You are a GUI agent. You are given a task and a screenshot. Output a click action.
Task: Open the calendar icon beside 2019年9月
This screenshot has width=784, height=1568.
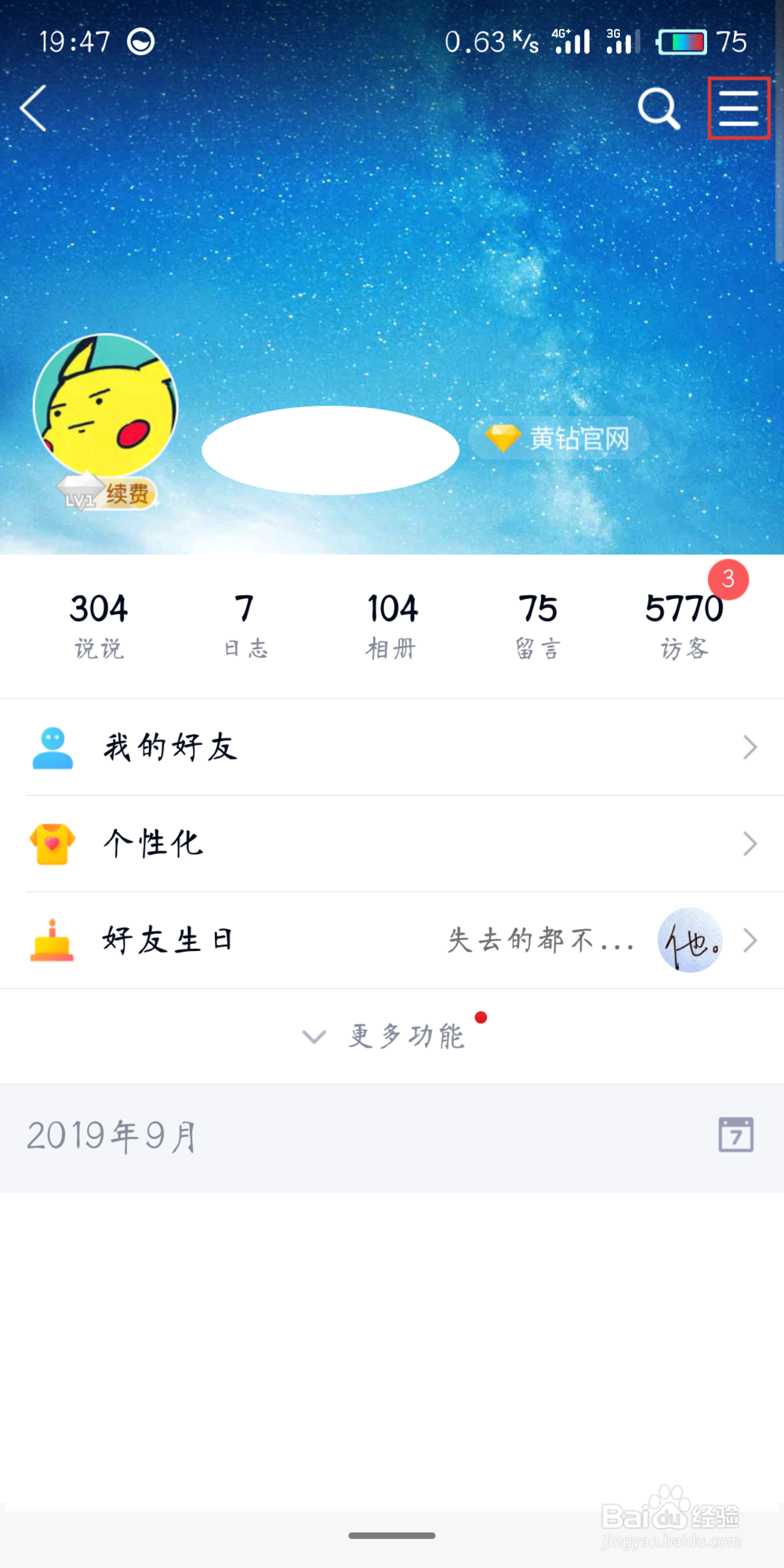pyautogui.click(x=735, y=1134)
